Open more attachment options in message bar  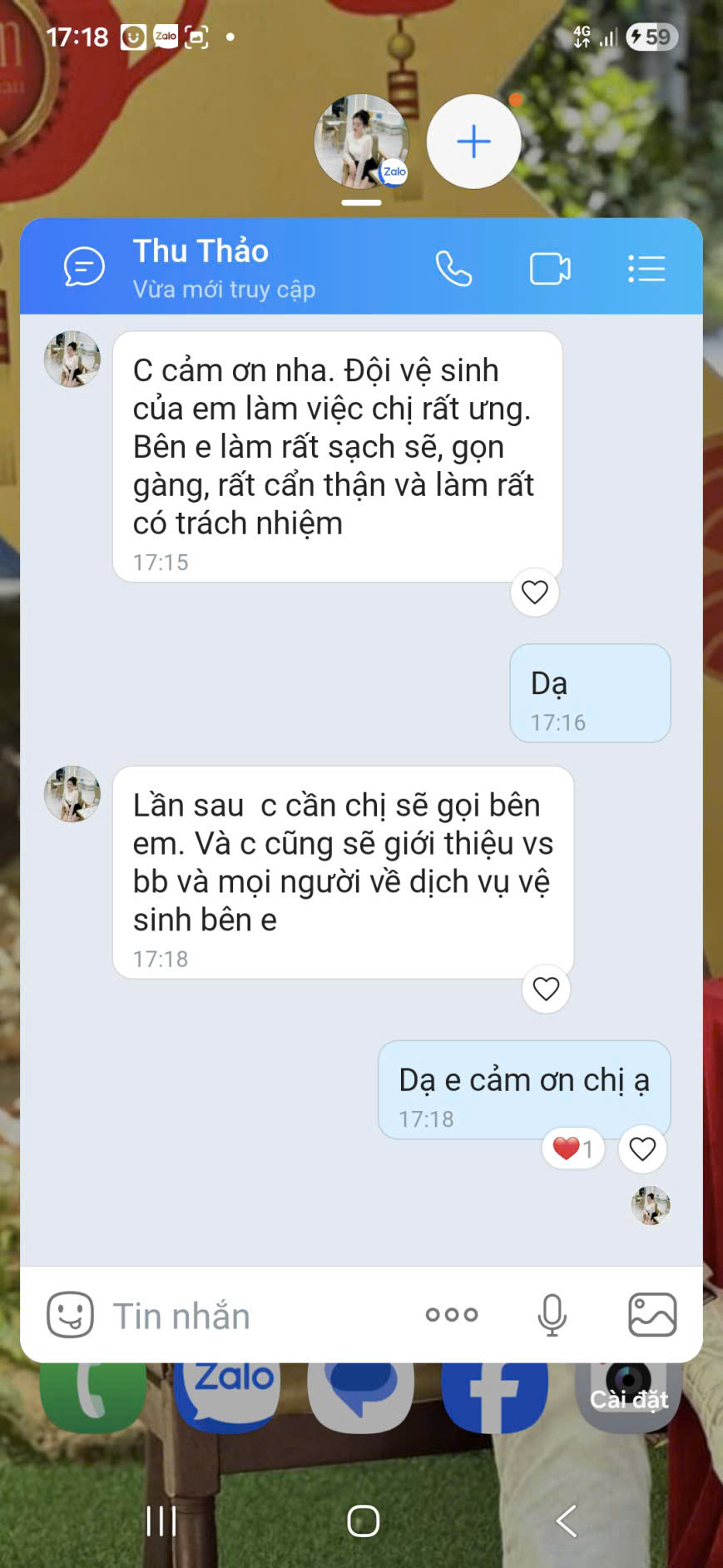(452, 1315)
